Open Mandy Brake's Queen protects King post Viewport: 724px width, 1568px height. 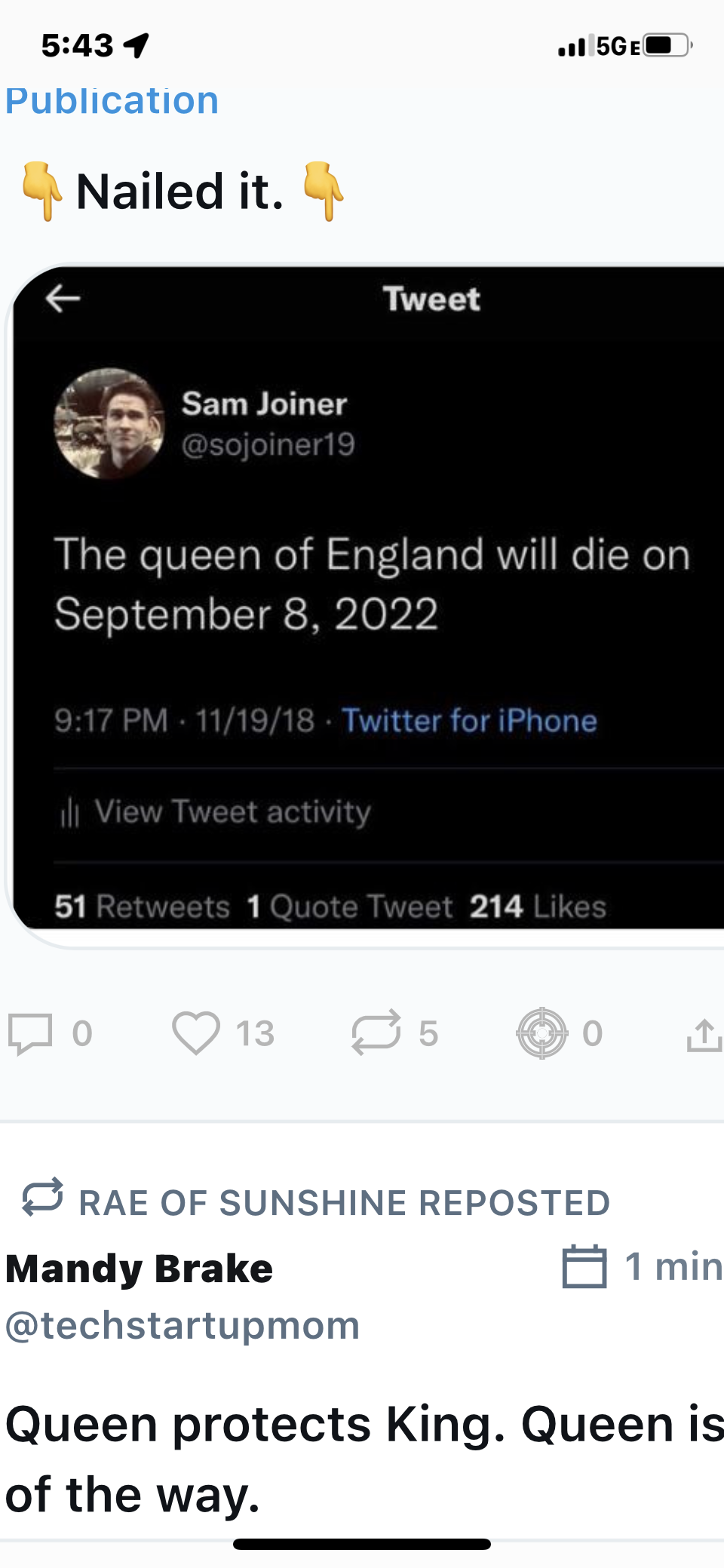[x=362, y=1459]
